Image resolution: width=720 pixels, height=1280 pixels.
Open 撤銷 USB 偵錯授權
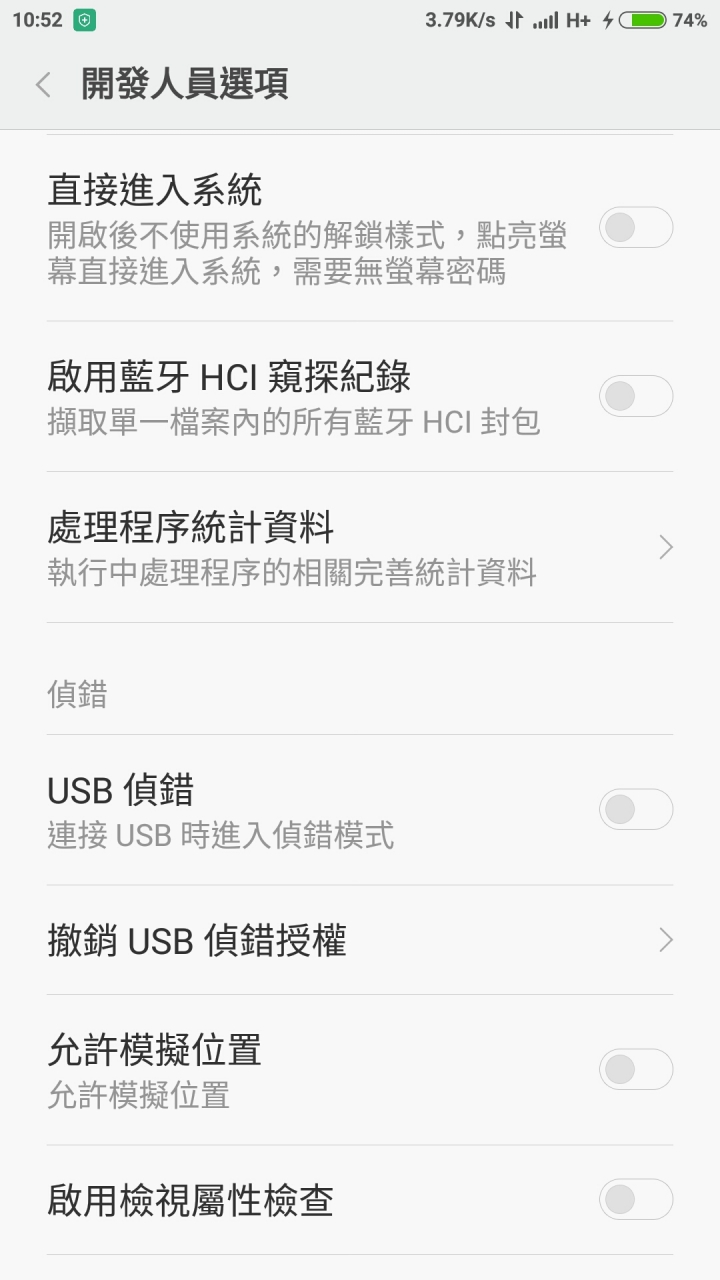coord(360,940)
